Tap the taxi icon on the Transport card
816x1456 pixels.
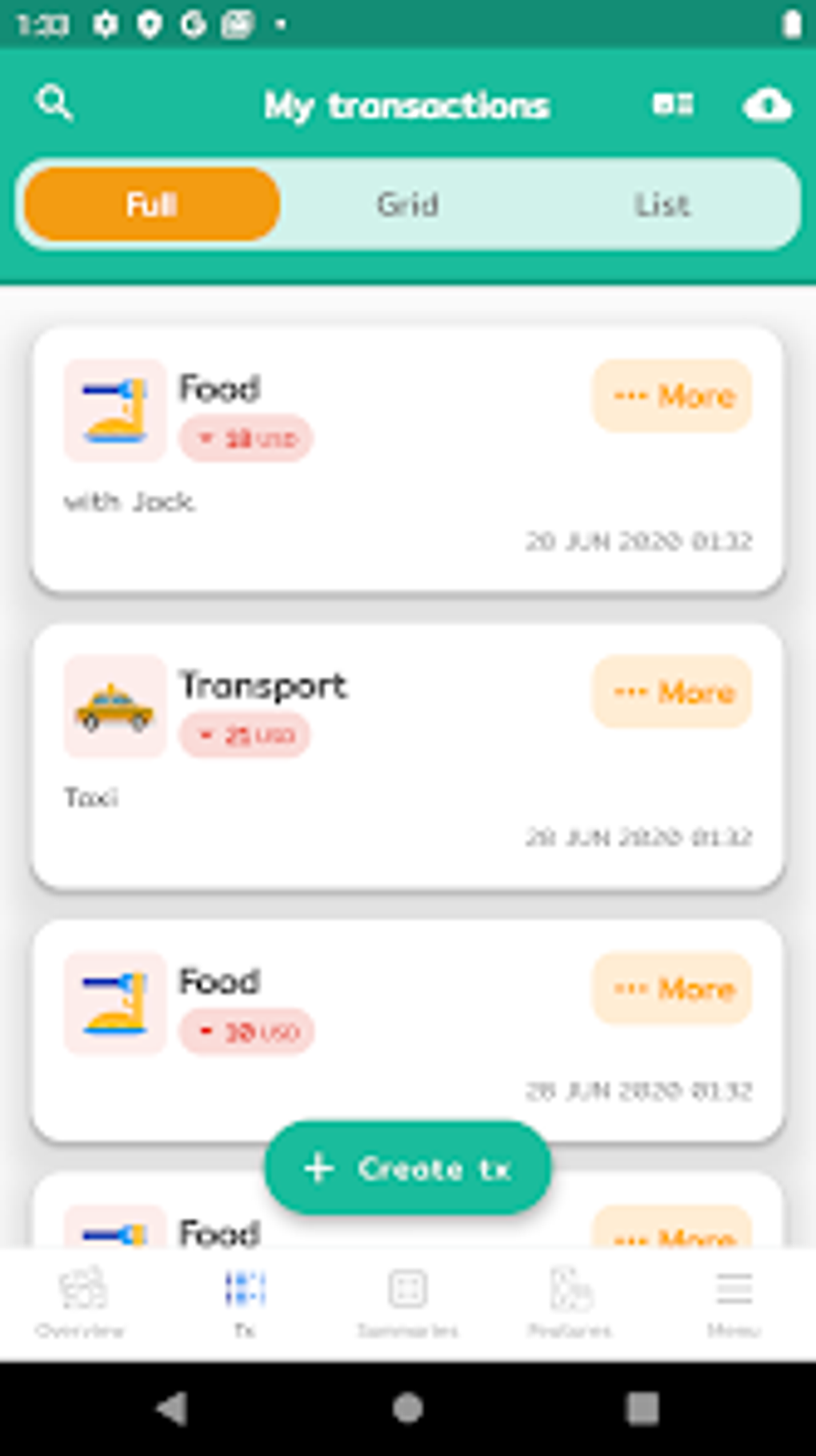click(114, 707)
